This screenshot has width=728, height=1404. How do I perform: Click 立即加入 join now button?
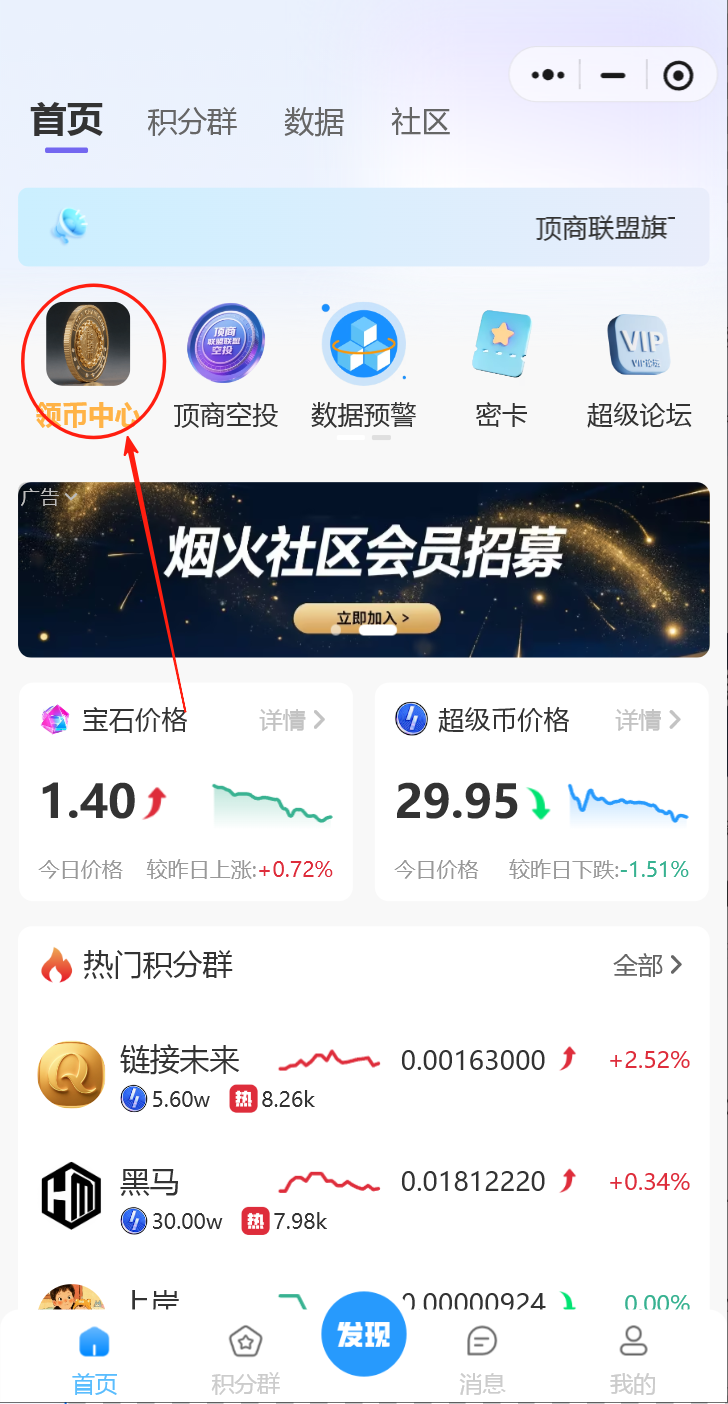366,618
